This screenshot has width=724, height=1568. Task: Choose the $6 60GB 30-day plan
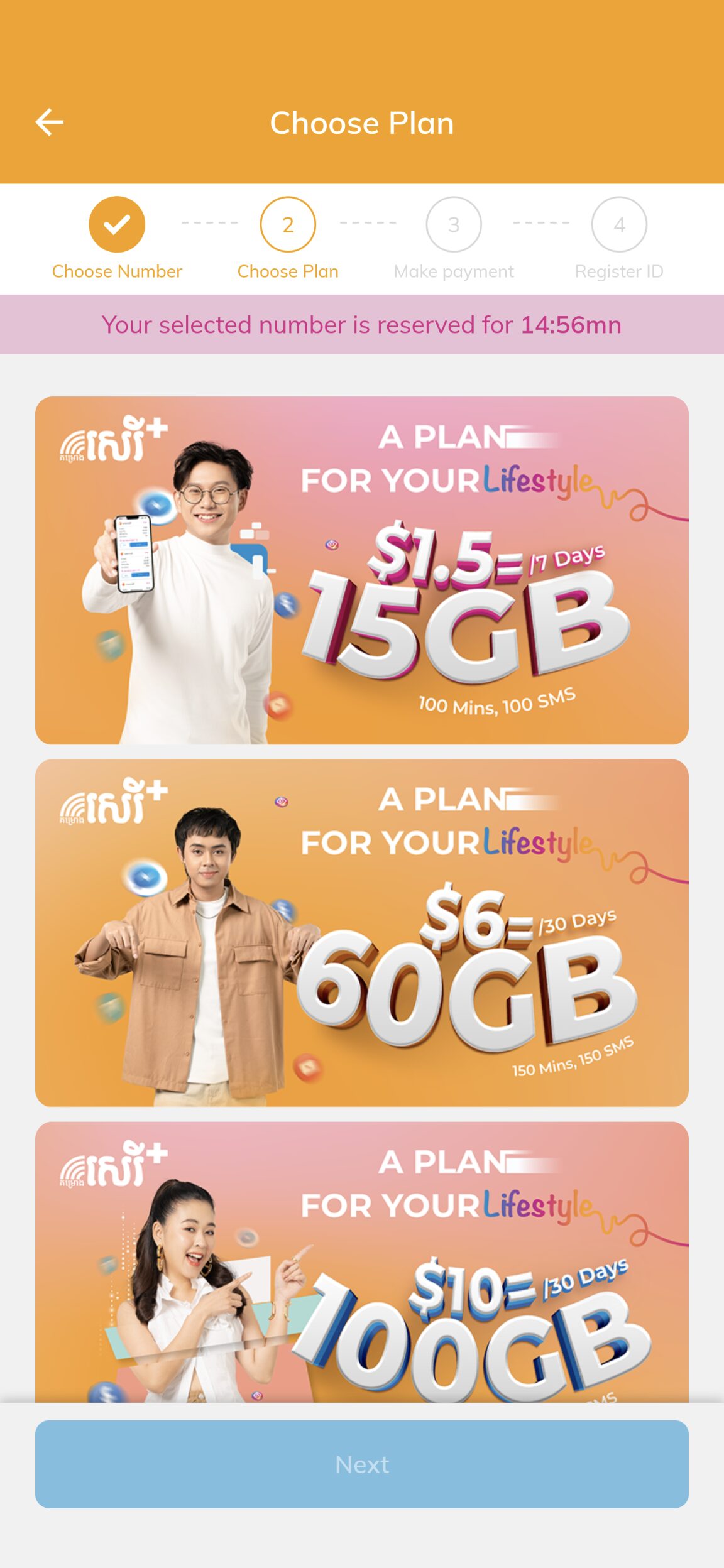(x=361, y=932)
